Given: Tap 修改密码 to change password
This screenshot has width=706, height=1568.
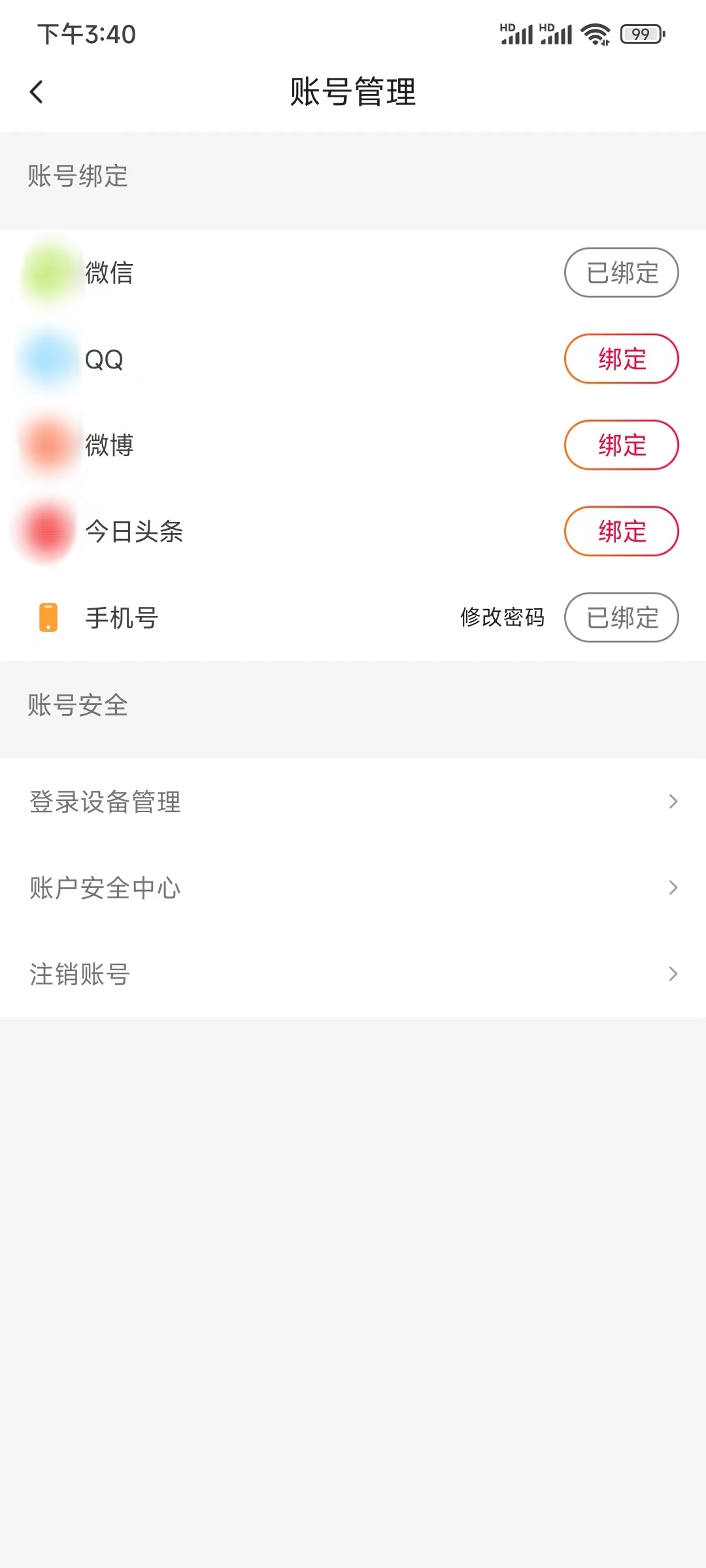Looking at the screenshot, I should [502, 617].
